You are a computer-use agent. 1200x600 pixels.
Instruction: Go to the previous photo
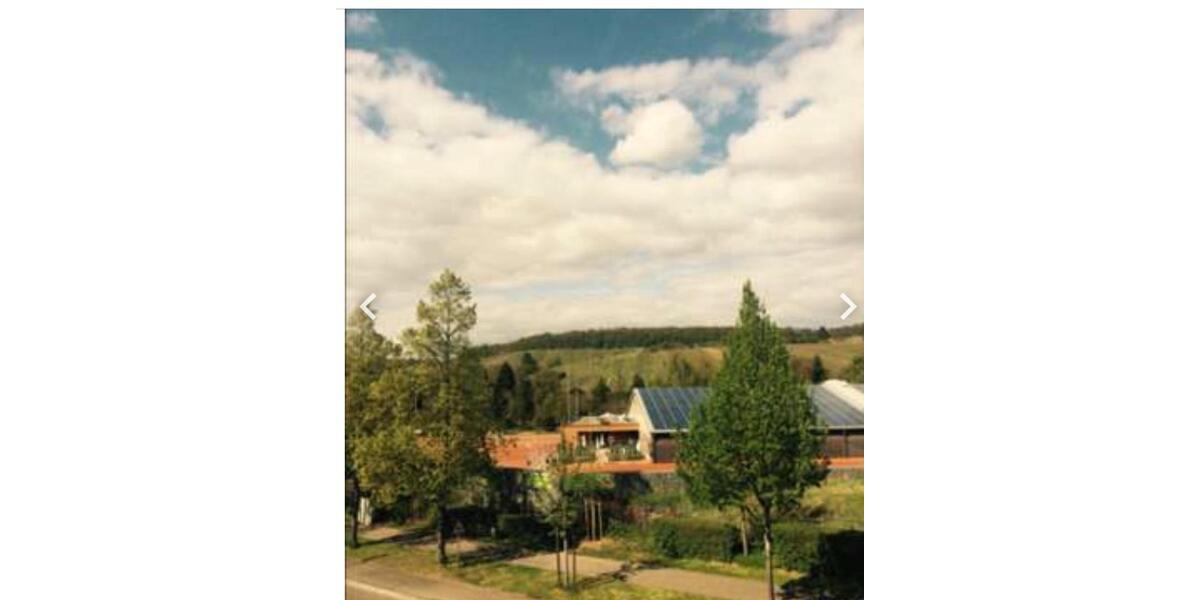point(368,306)
